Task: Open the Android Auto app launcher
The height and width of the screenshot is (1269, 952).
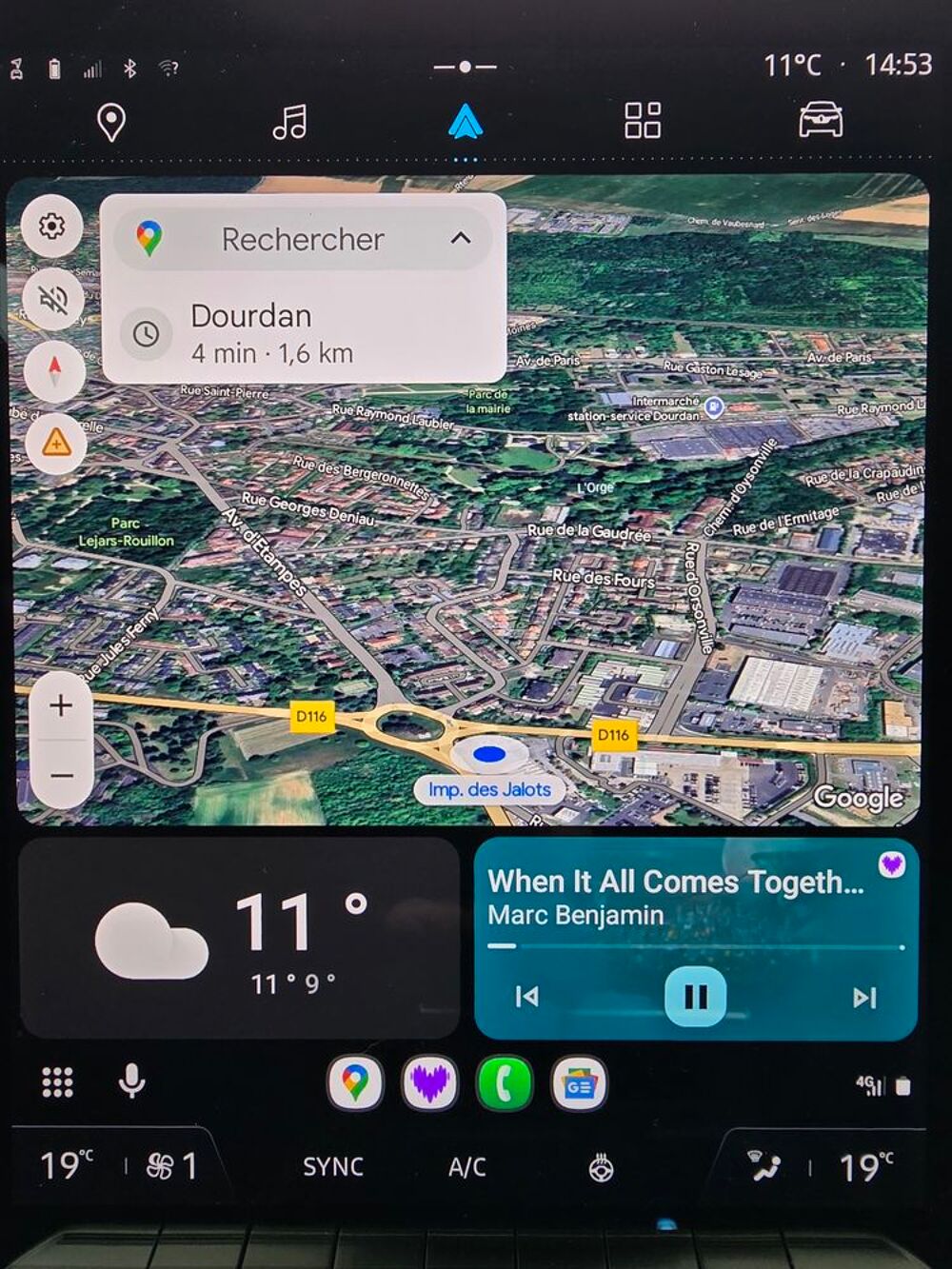Action: click(x=57, y=1082)
